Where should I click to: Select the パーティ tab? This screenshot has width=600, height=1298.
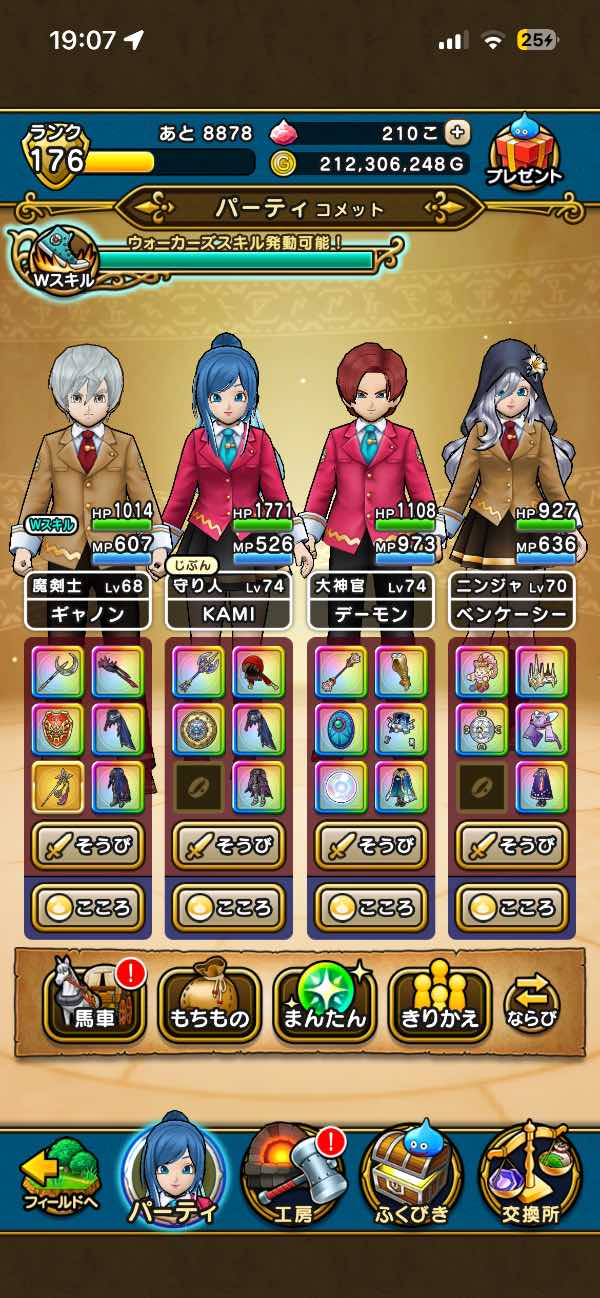pos(173,1172)
